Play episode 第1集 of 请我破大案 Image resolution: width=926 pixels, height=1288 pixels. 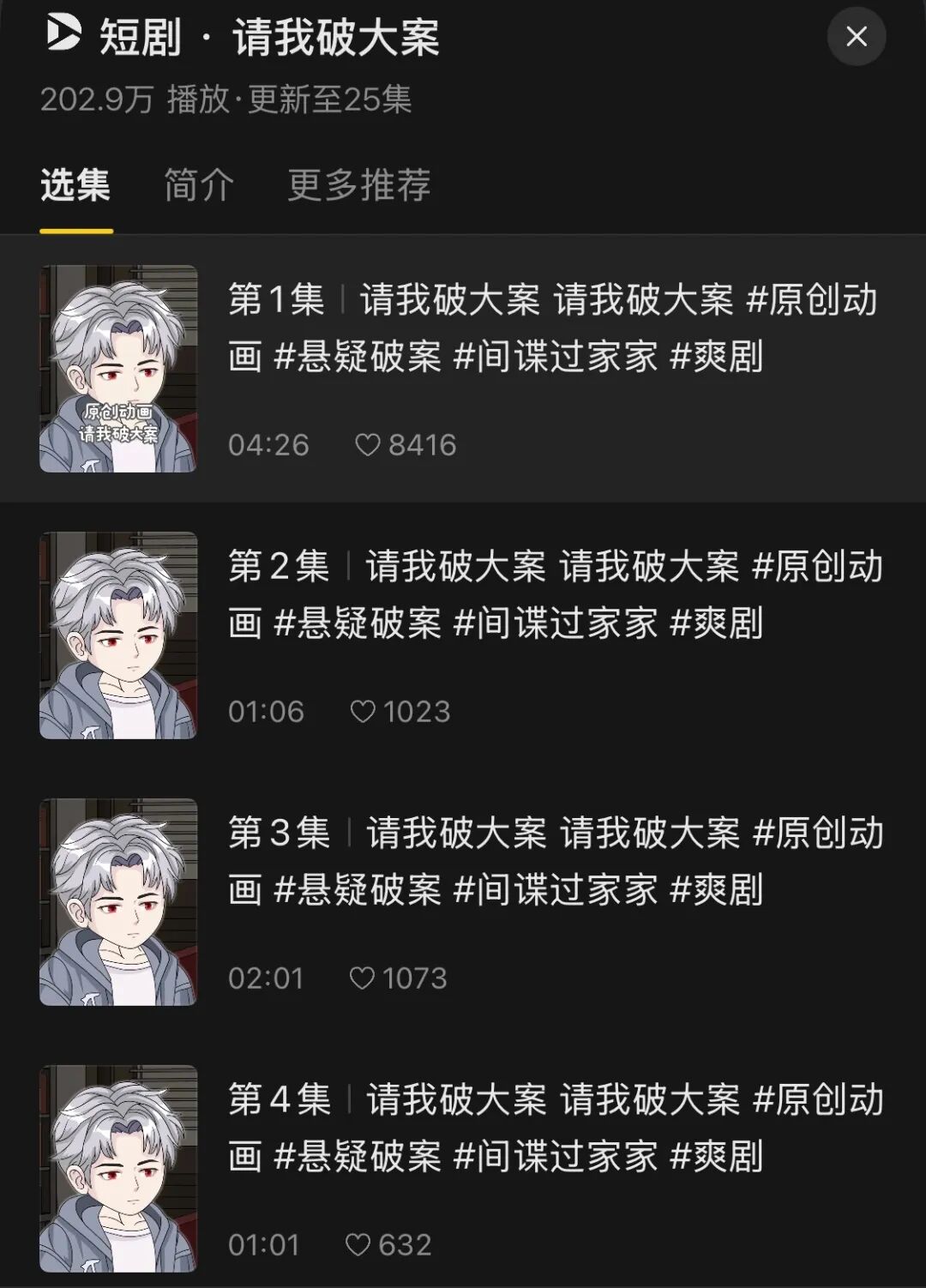coord(463,369)
